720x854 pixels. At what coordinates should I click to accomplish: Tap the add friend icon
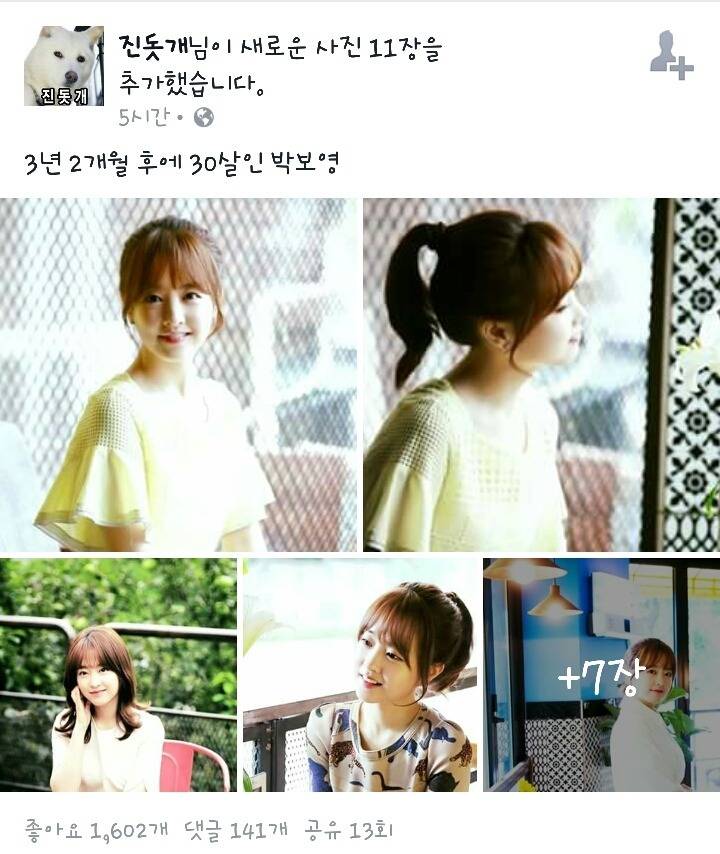pos(671,54)
